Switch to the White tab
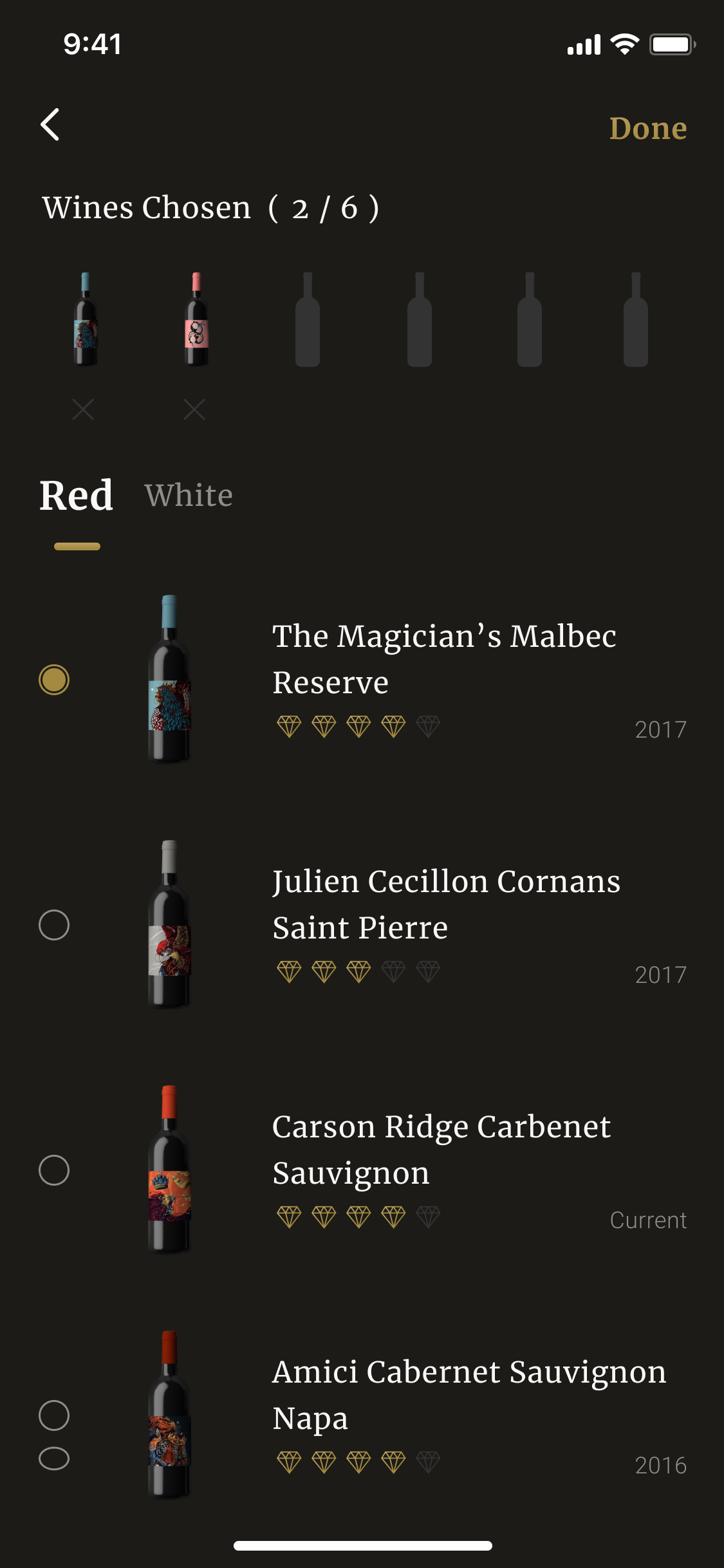This screenshot has width=724, height=1568. click(189, 495)
